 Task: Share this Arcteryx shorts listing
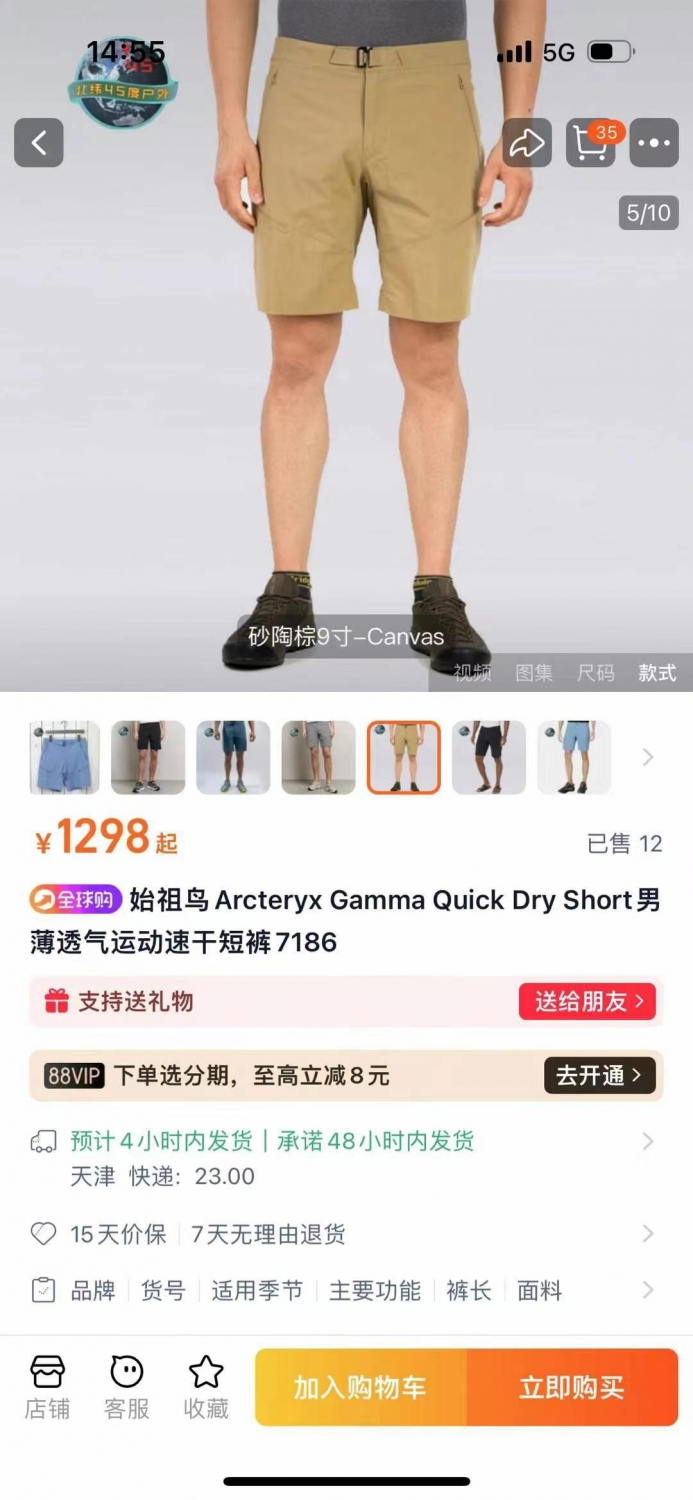(x=527, y=143)
